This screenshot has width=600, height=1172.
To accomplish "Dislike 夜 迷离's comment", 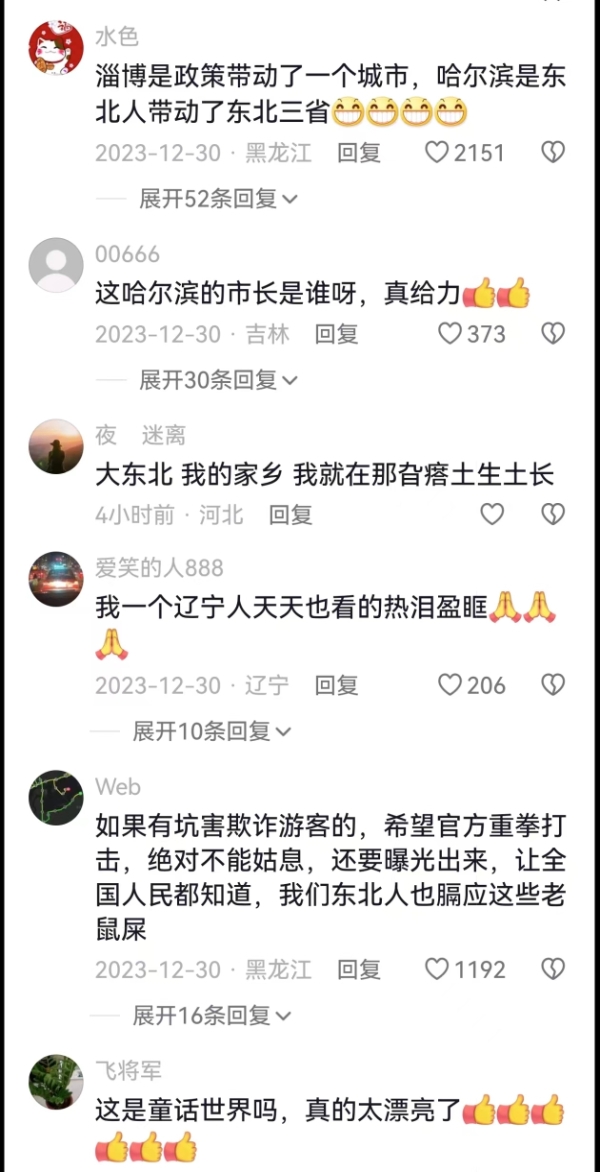I will pos(553,515).
